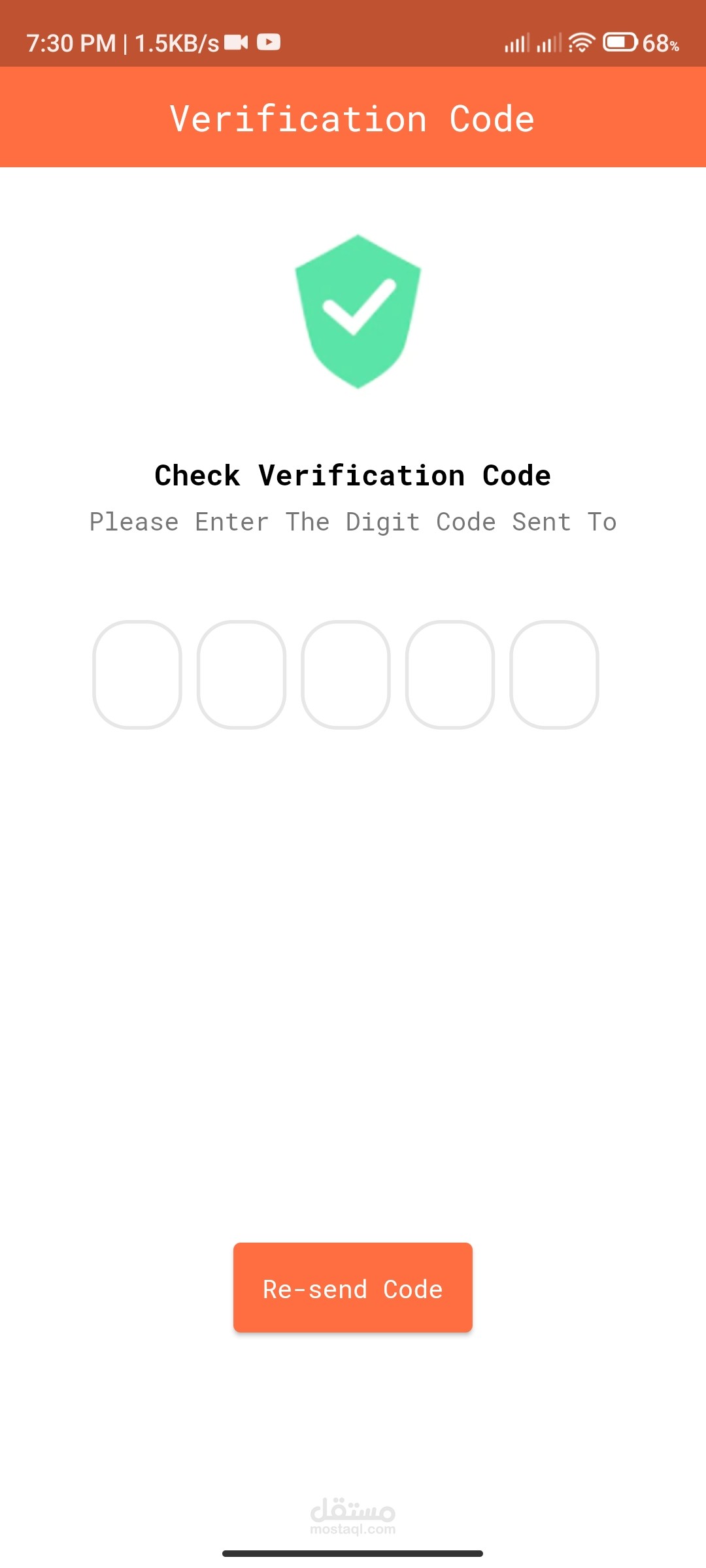Viewport: 706px width, 1568px height.
Task: Select the fourth code digit box
Action: point(450,674)
